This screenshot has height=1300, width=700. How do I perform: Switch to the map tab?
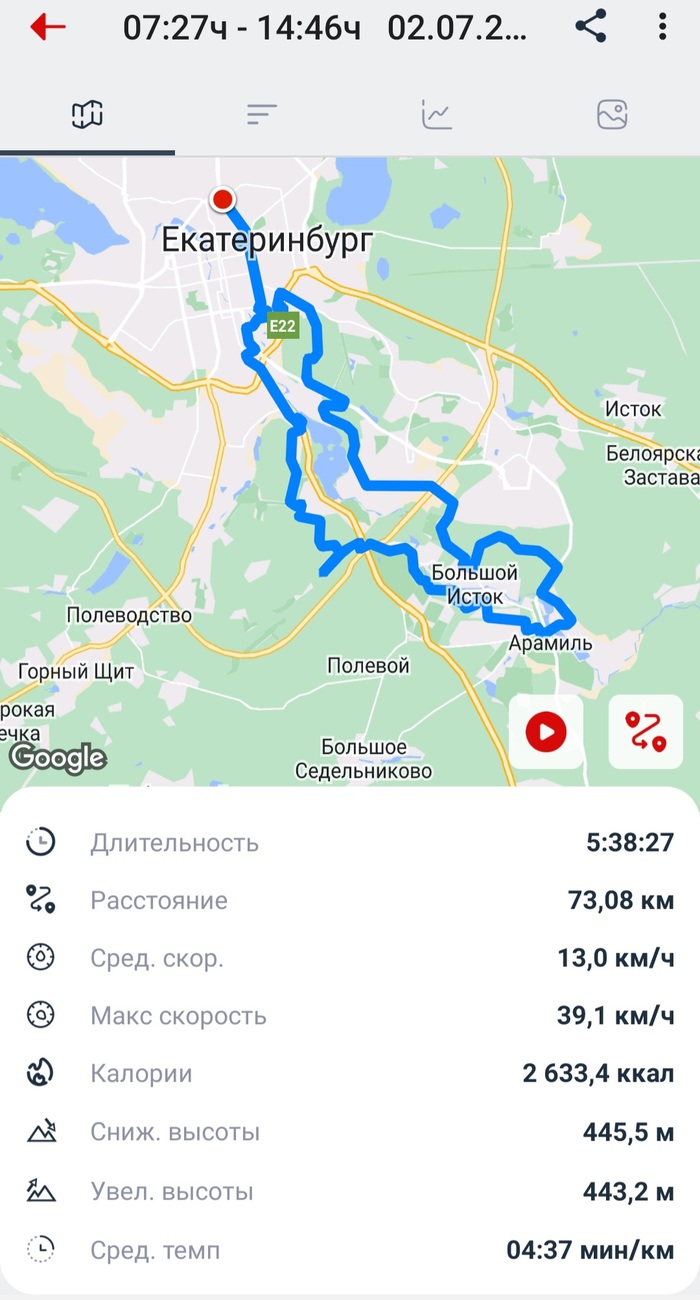[x=88, y=115]
